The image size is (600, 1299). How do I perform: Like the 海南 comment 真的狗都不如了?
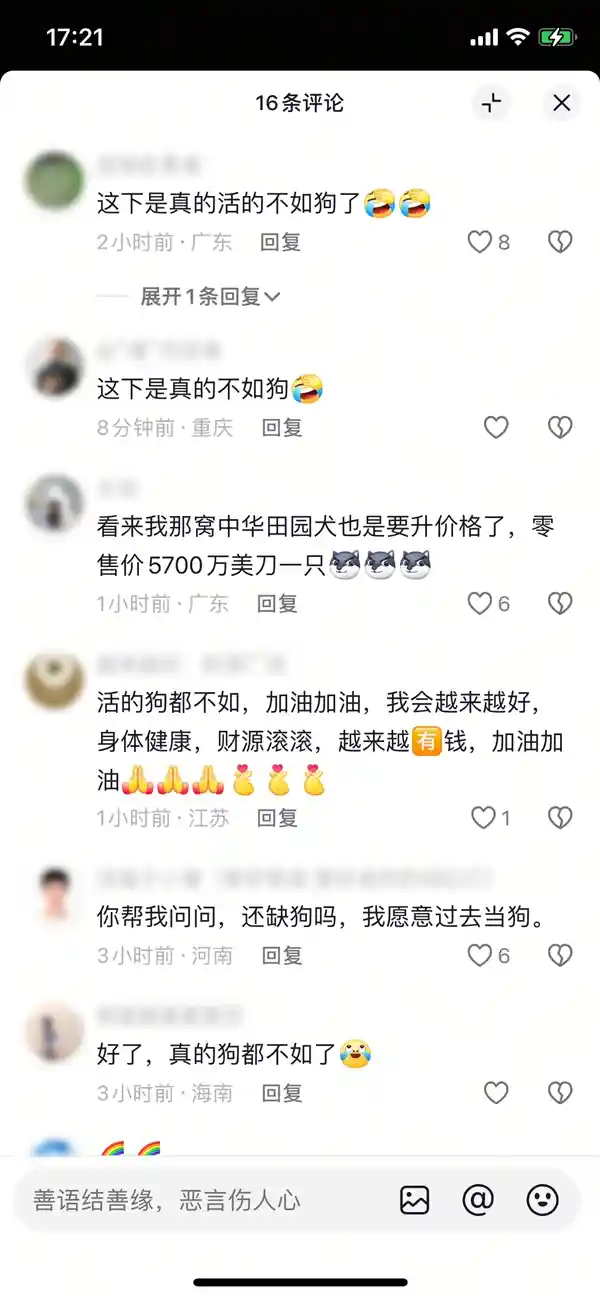click(496, 1093)
